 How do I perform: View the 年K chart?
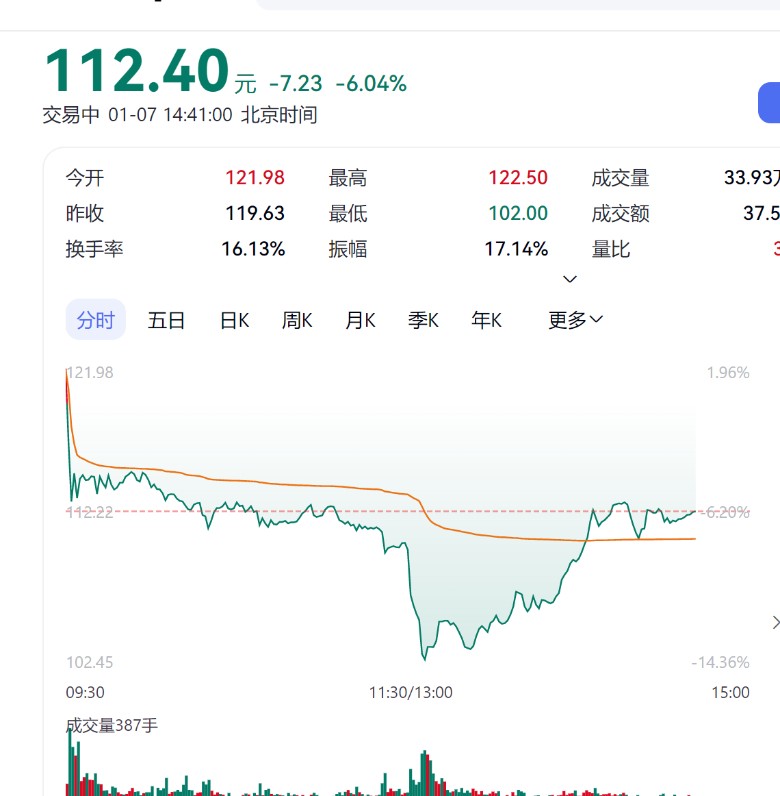(x=486, y=320)
